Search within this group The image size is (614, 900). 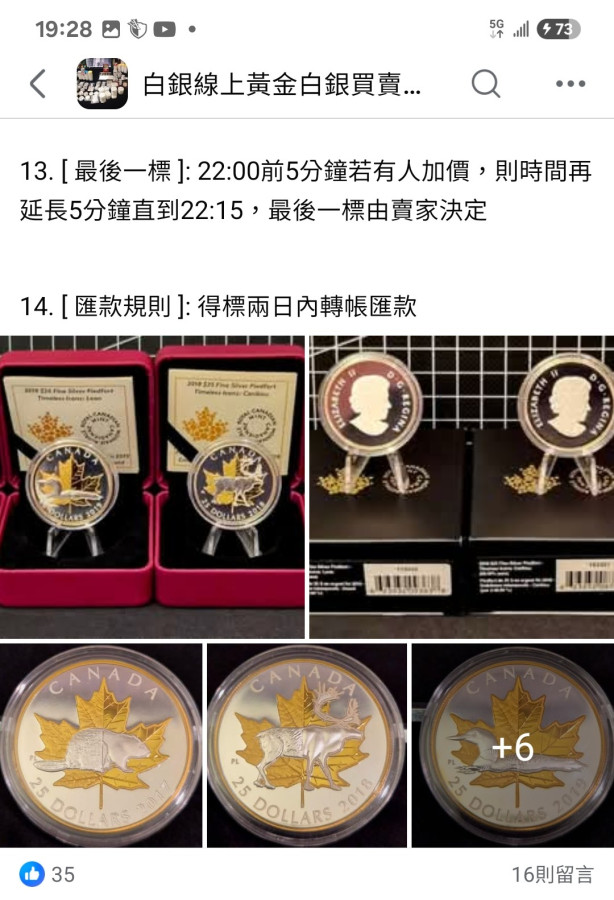tap(485, 84)
